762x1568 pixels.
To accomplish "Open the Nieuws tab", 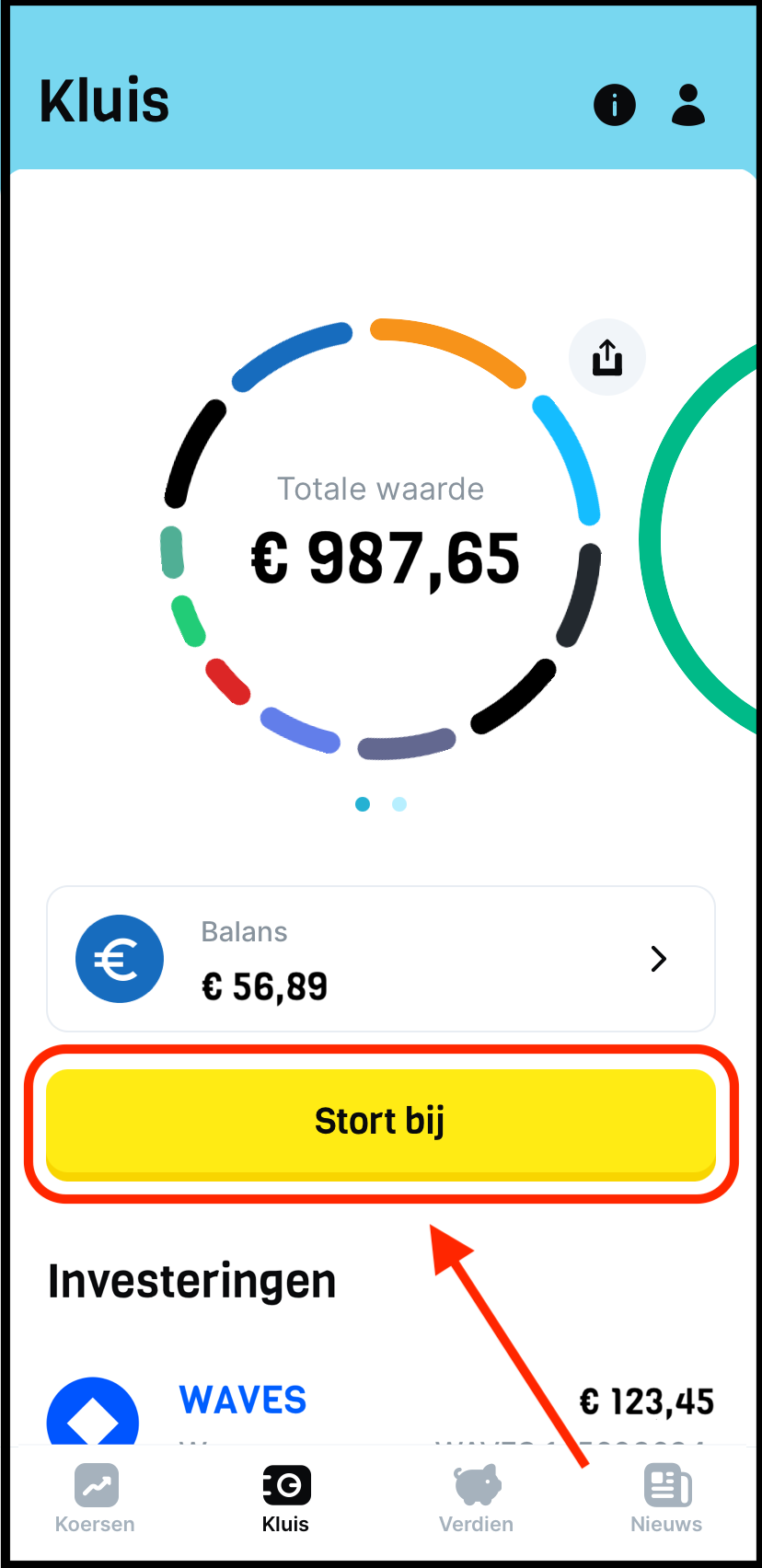I will tap(666, 1498).
